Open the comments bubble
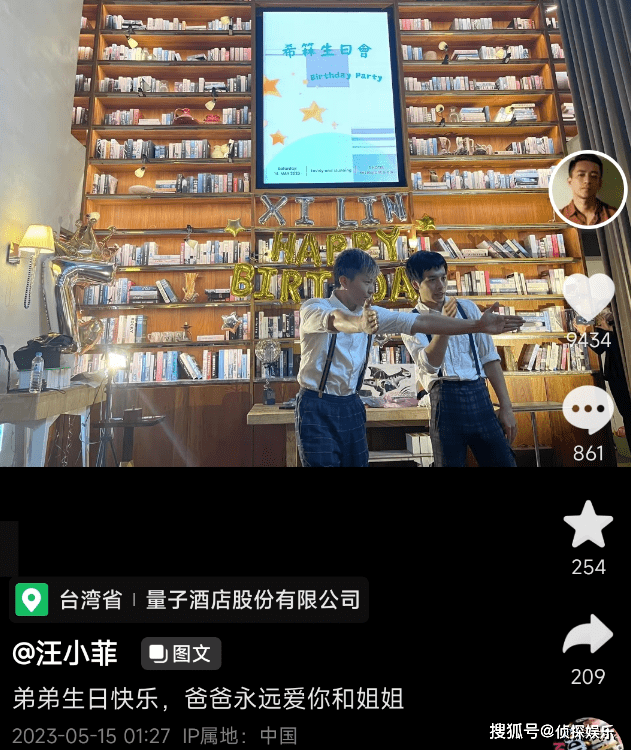Viewport: 631px width, 750px height. coord(588,410)
